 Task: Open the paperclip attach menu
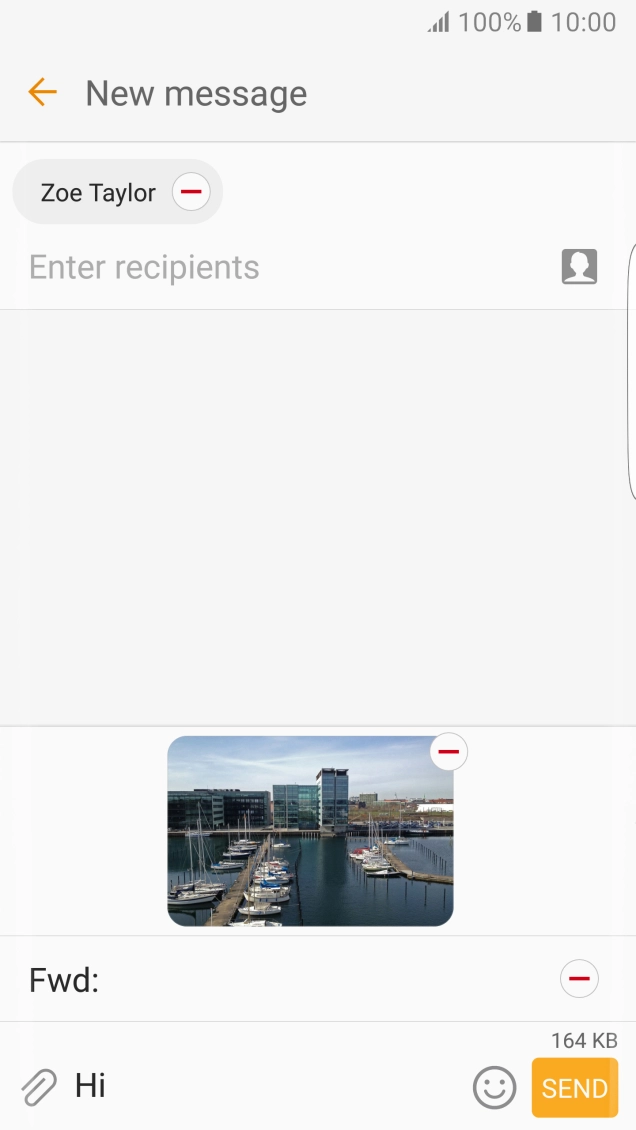(x=39, y=1087)
